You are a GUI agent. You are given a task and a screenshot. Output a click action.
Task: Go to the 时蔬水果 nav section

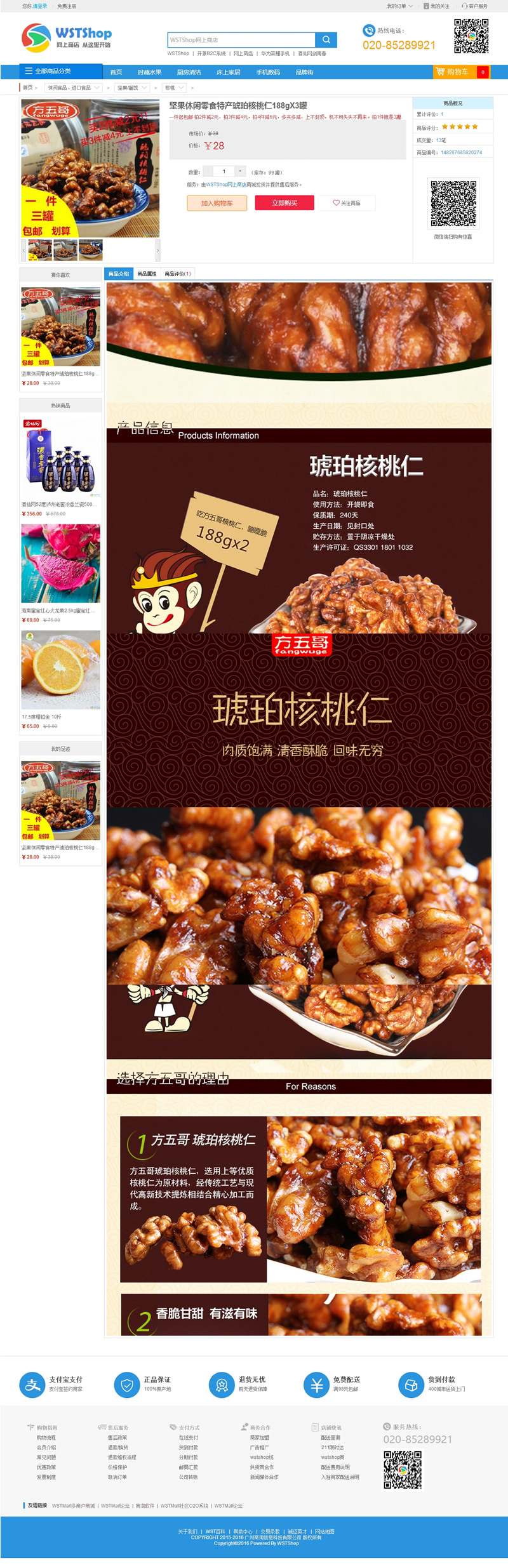pos(149,72)
